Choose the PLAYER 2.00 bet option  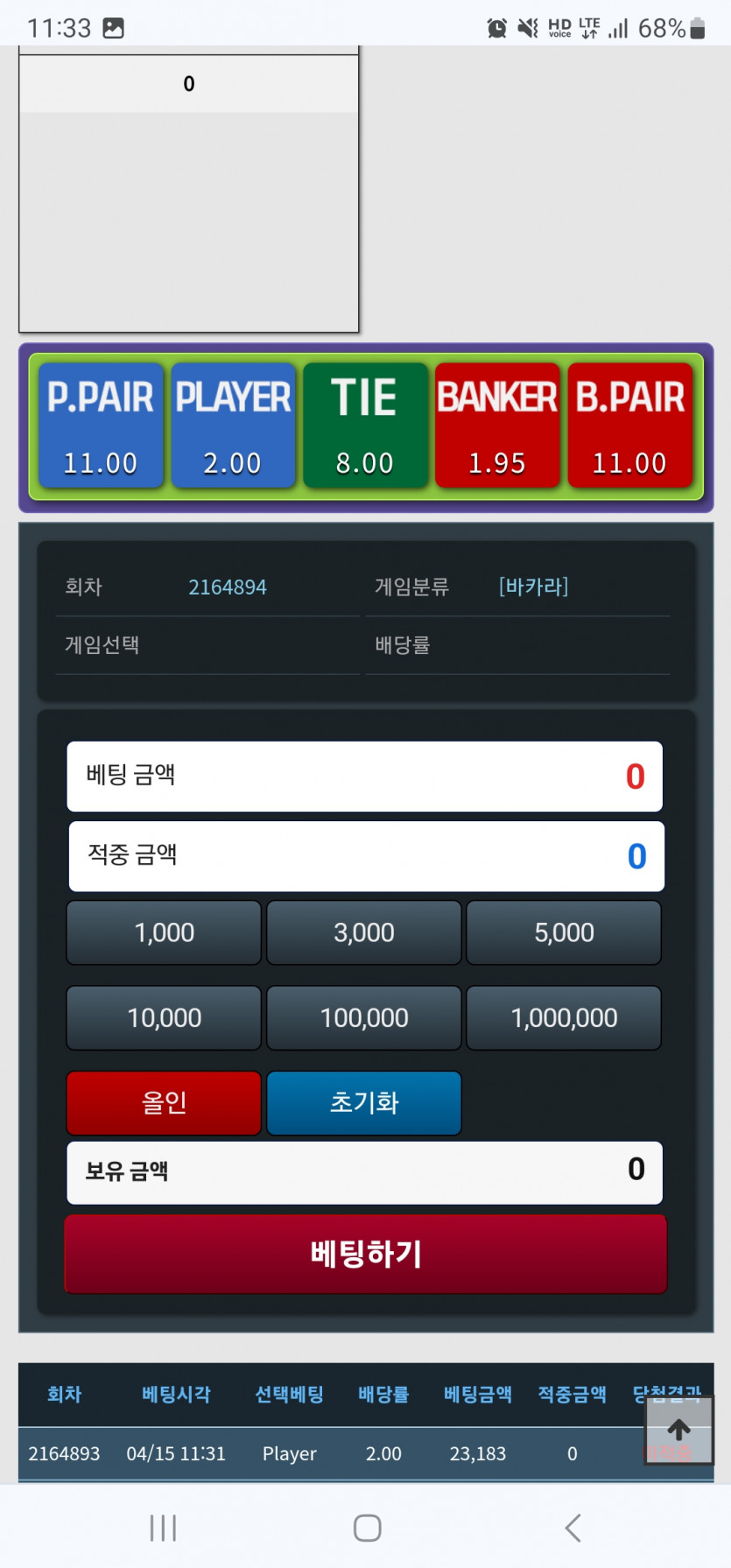[233, 425]
